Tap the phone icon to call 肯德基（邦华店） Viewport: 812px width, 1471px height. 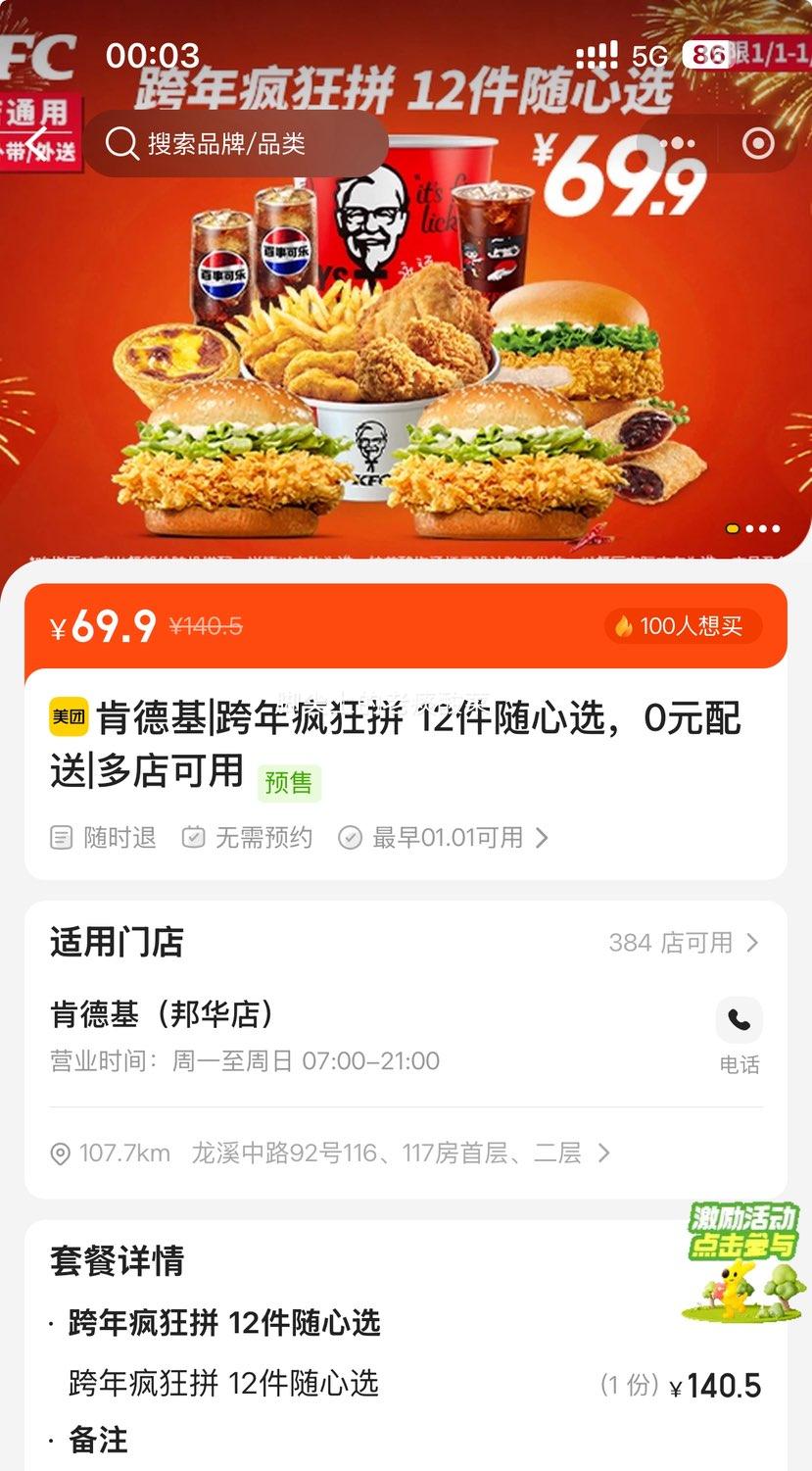tap(739, 1019)
